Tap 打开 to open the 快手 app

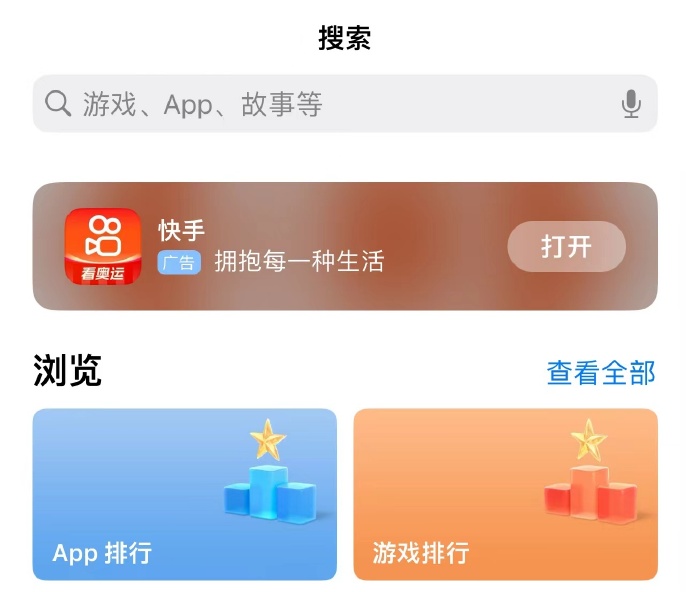566,247
